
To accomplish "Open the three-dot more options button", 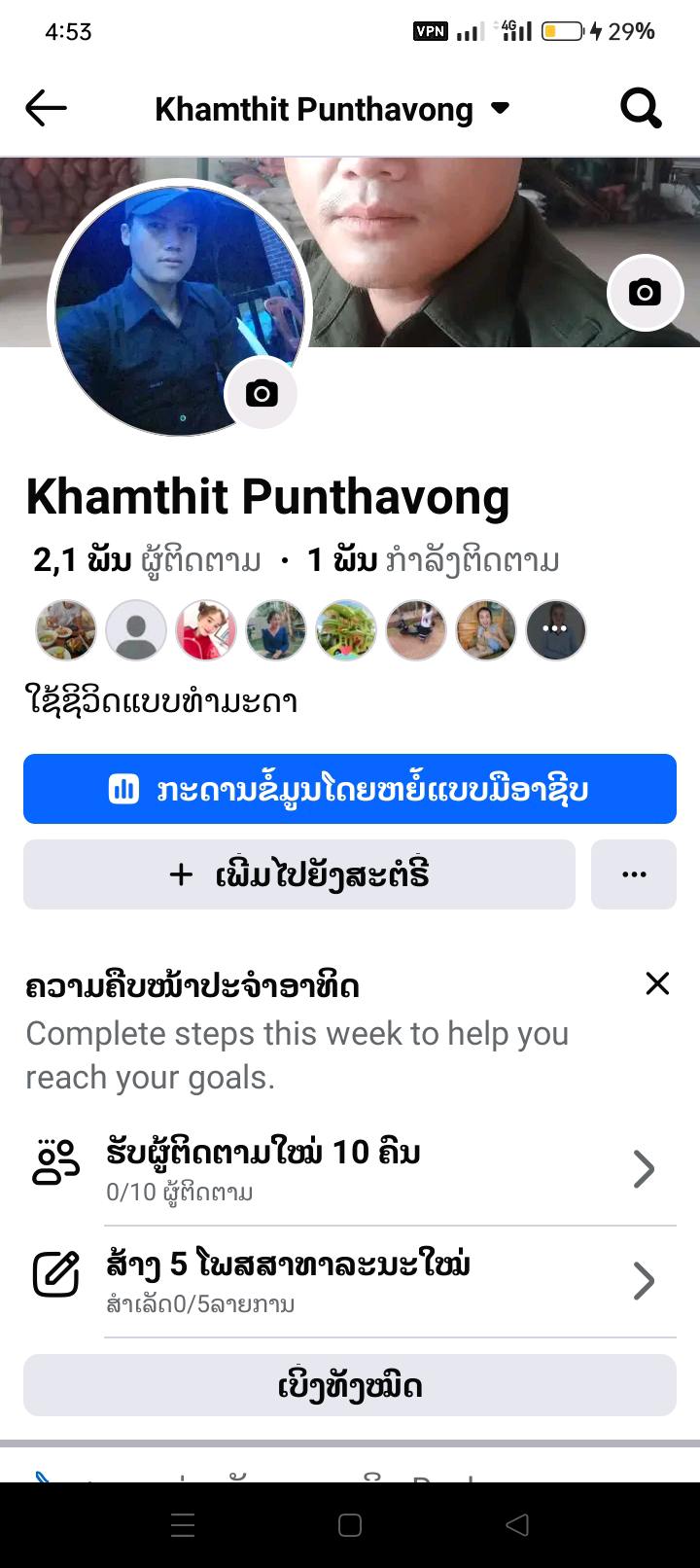I will point(634,874).
